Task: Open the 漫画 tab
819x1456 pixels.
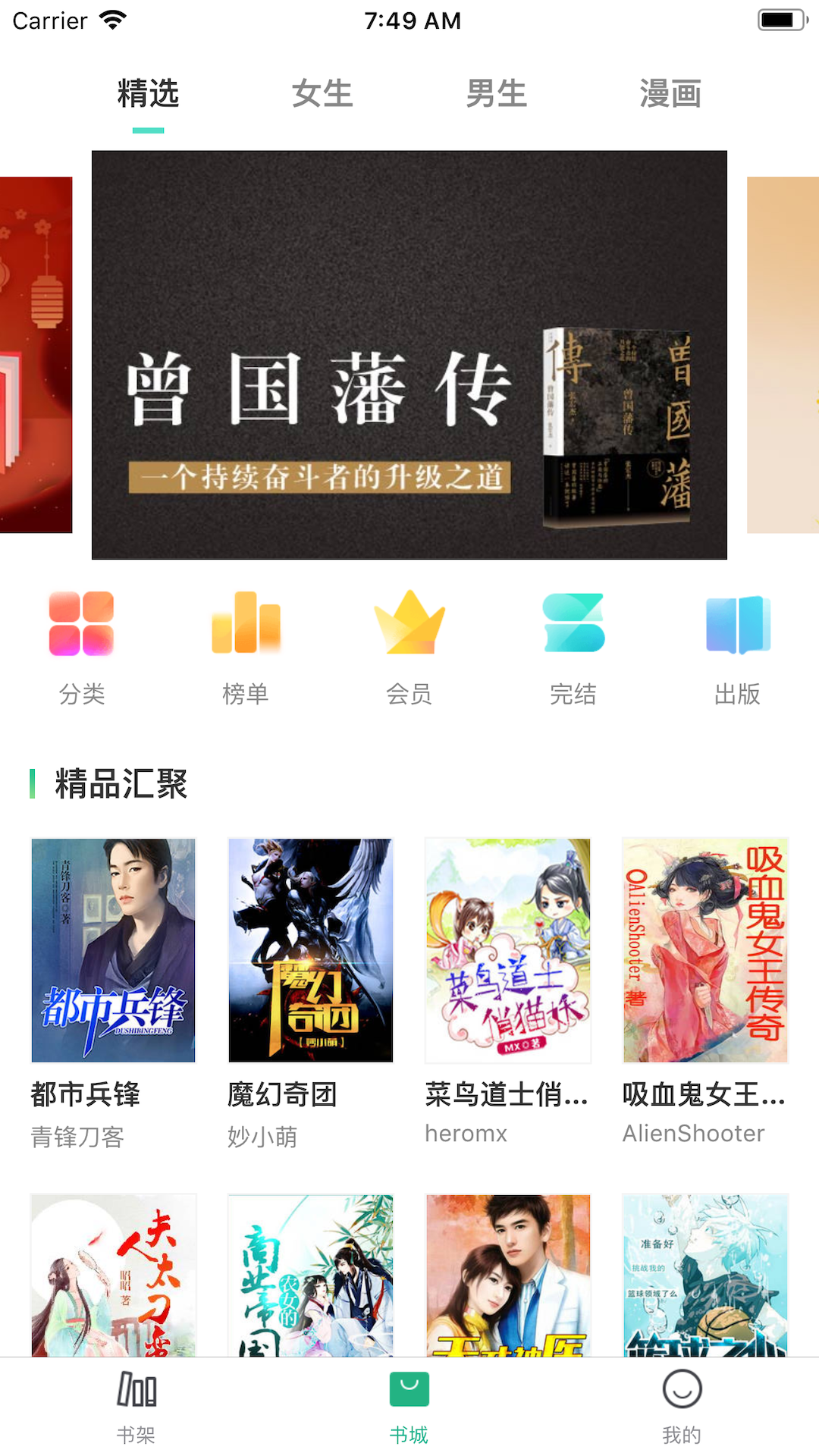Action: (670, 94)
